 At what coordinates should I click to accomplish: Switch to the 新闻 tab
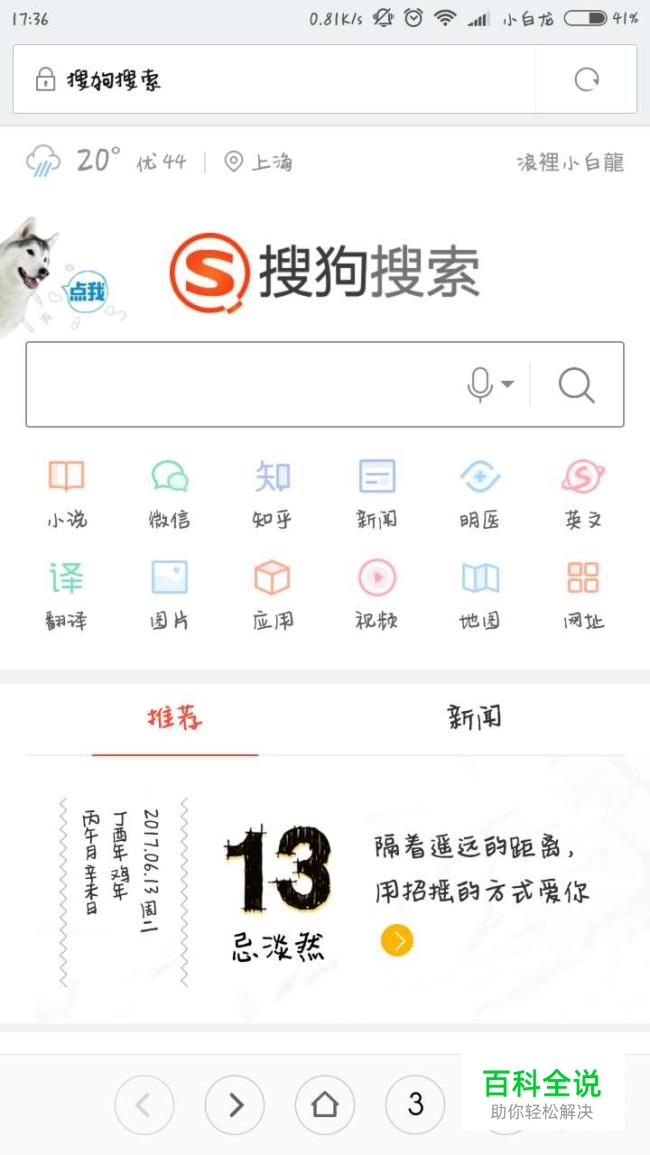[475, 717]
